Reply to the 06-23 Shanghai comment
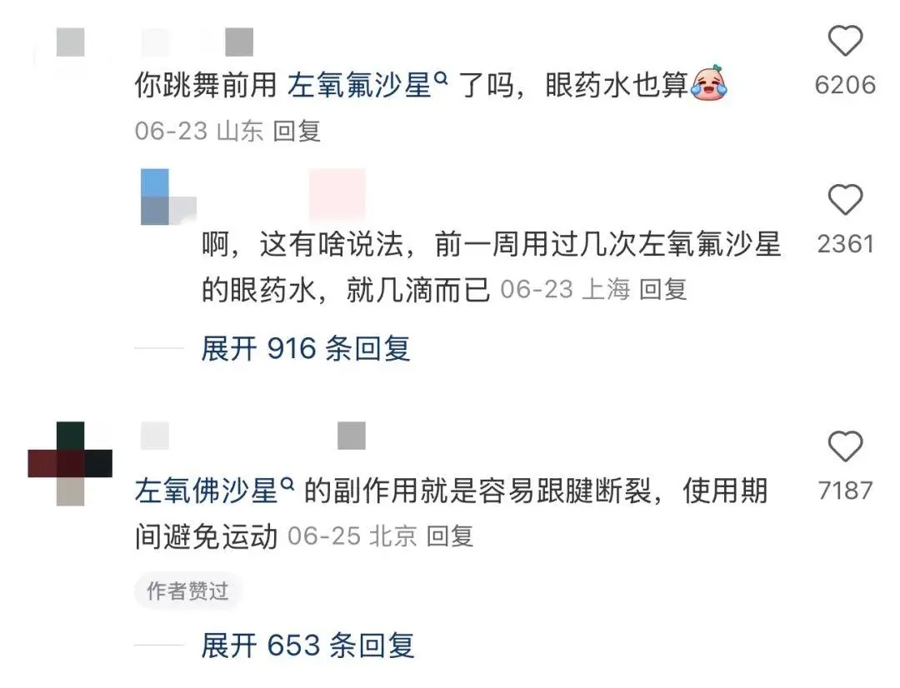This screenshot has height=688, width=900. (663, 290)
